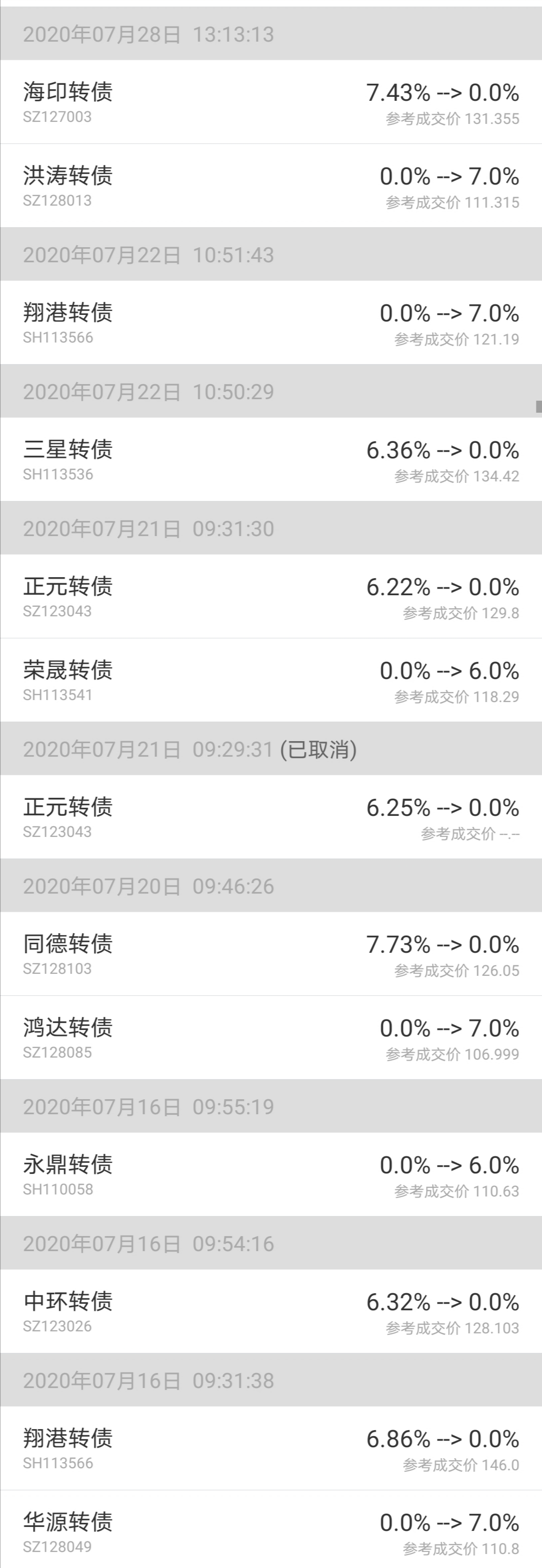The image size is (542, 1568).
Task: Select 翔港转债 with reference price 121.19
Action: pos(271,322)
